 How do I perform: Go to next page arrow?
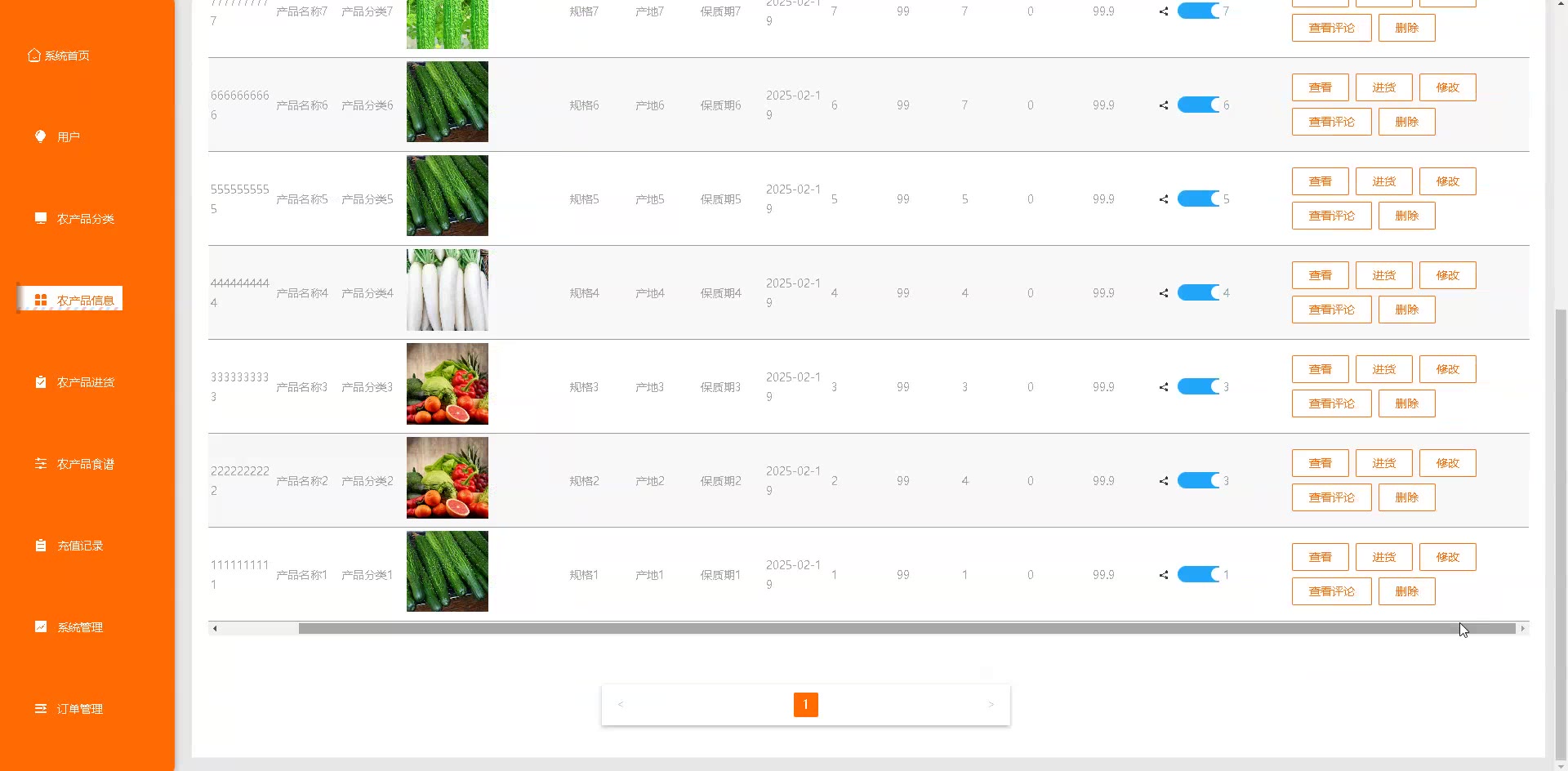(x=991, y=704)
